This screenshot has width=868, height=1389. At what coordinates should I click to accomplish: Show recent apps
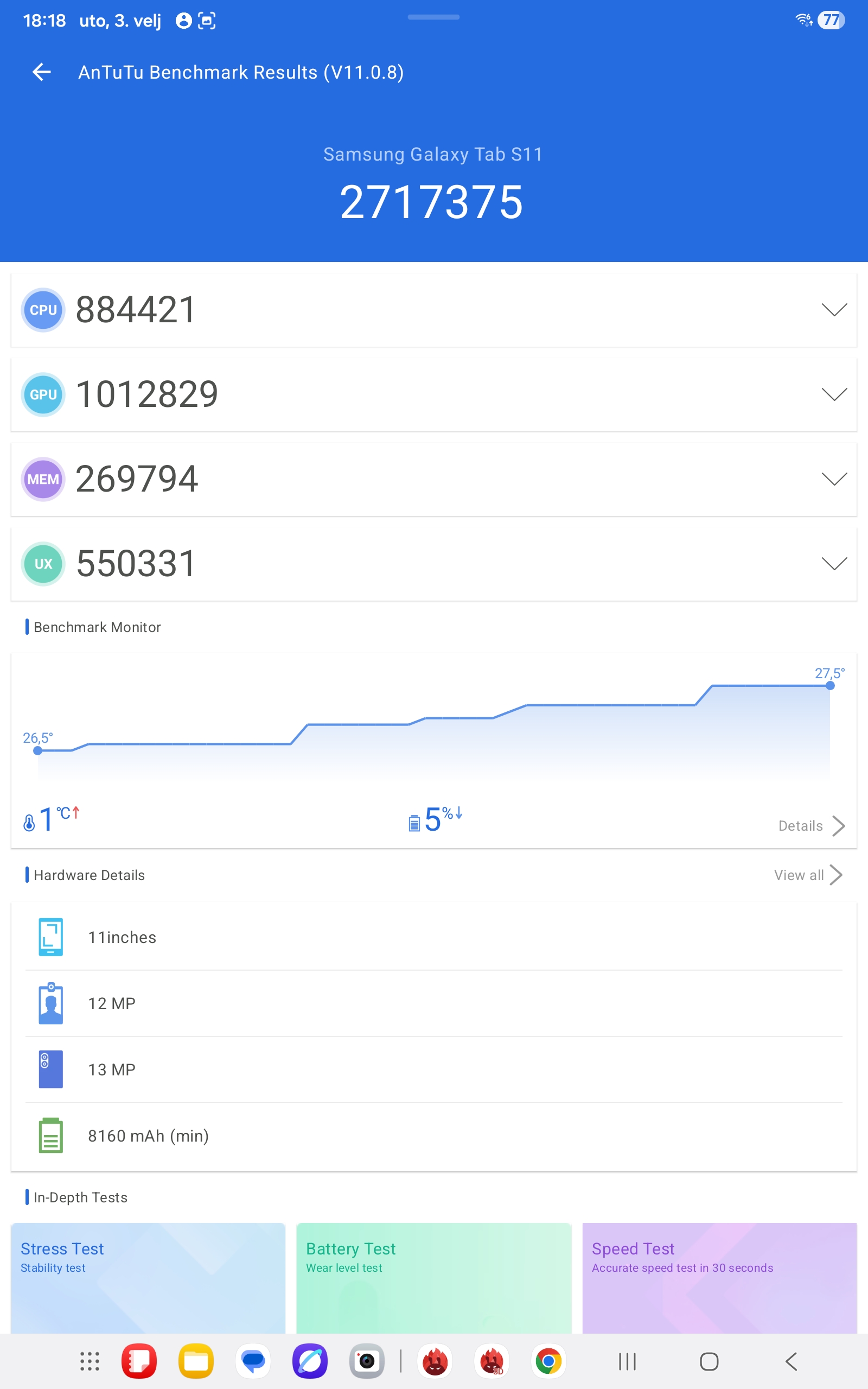pos(628,1361)
